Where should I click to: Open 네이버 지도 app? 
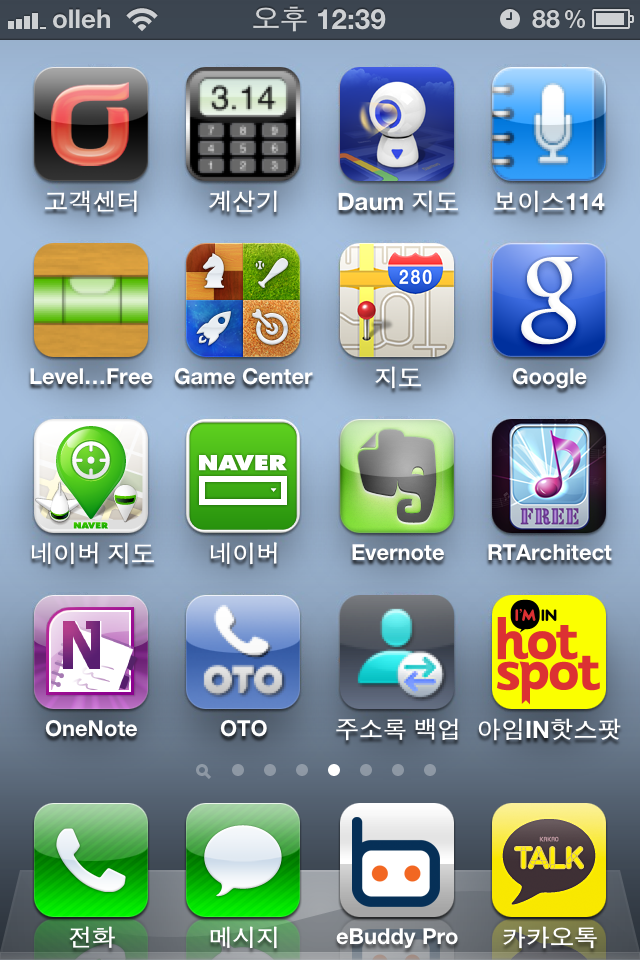tap(91, 476)
